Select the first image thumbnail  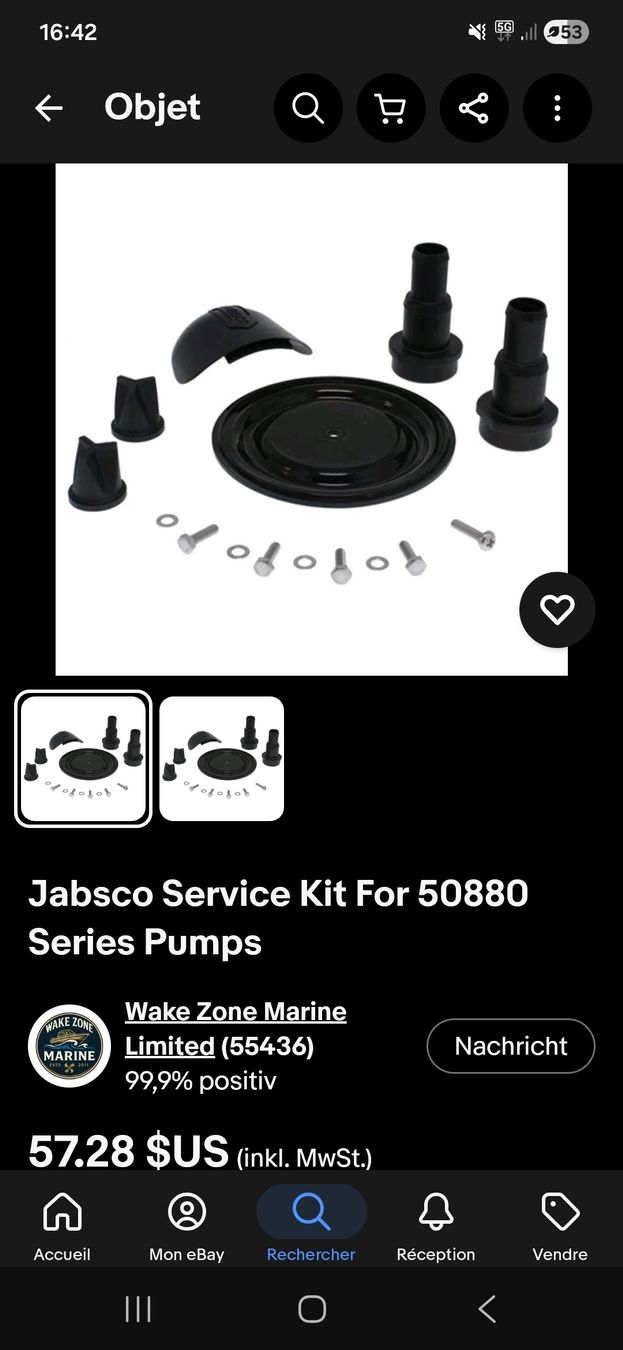(x=83, y=759)
